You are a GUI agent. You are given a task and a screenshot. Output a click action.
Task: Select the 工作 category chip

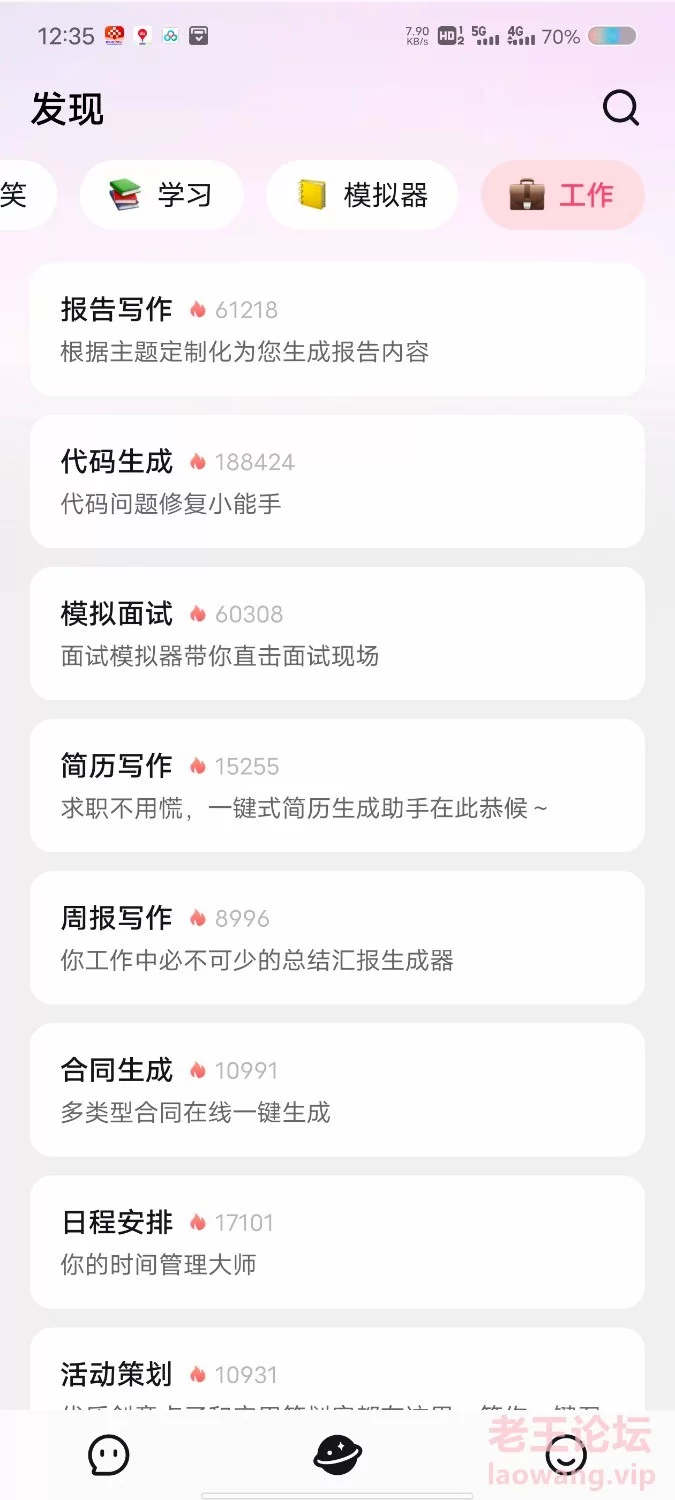[x=563, y=195]
